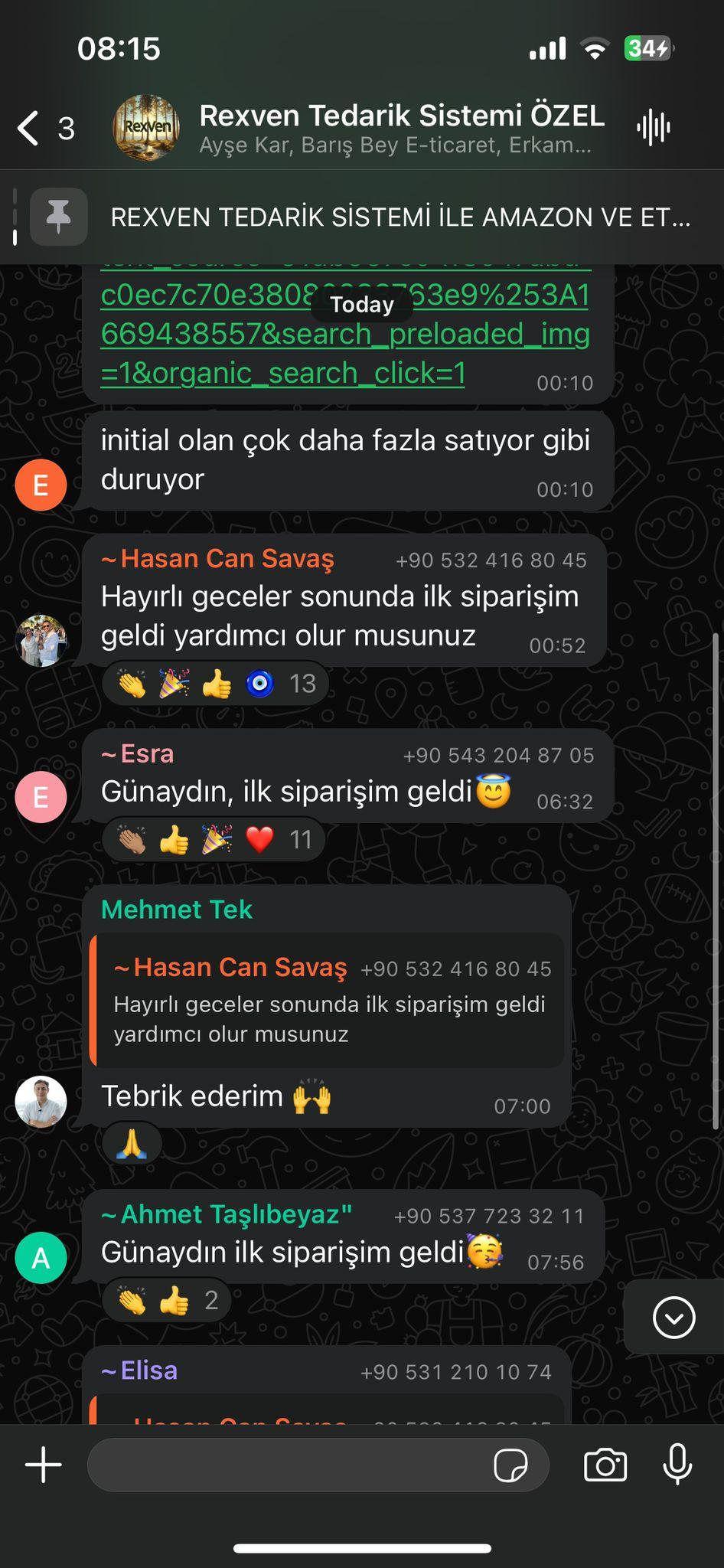The image size is (724, 1568).
Task: Open the attachment plus menu
Action: [x=44, y=1465]
